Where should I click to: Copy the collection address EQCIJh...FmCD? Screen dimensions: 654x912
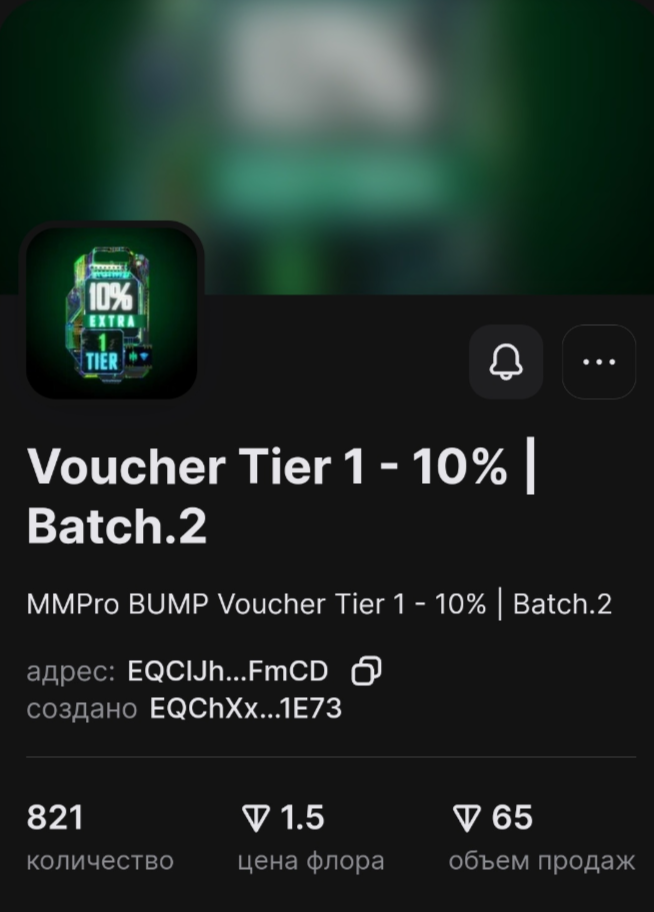tap(367, 671)
